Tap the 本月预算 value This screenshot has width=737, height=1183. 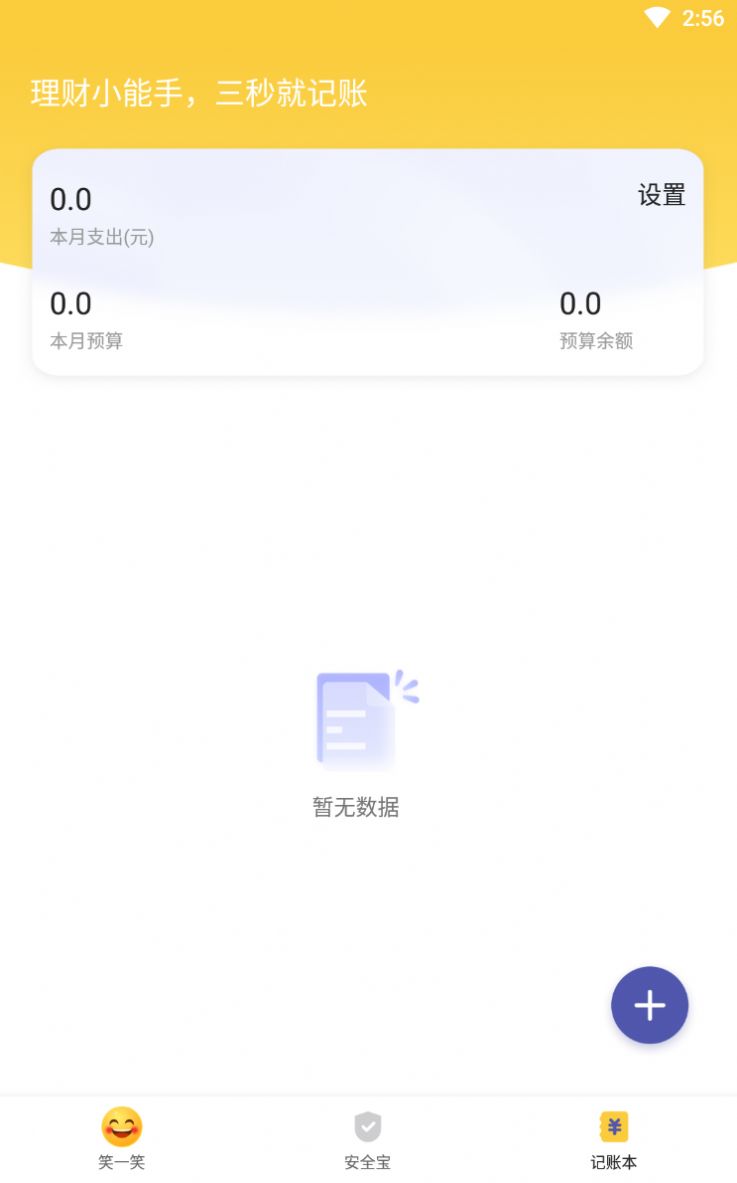pos(71,304)
